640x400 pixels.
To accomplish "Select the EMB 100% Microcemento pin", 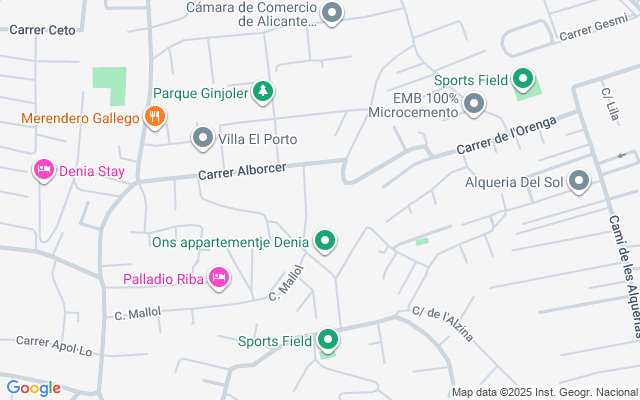I will 474,103.
